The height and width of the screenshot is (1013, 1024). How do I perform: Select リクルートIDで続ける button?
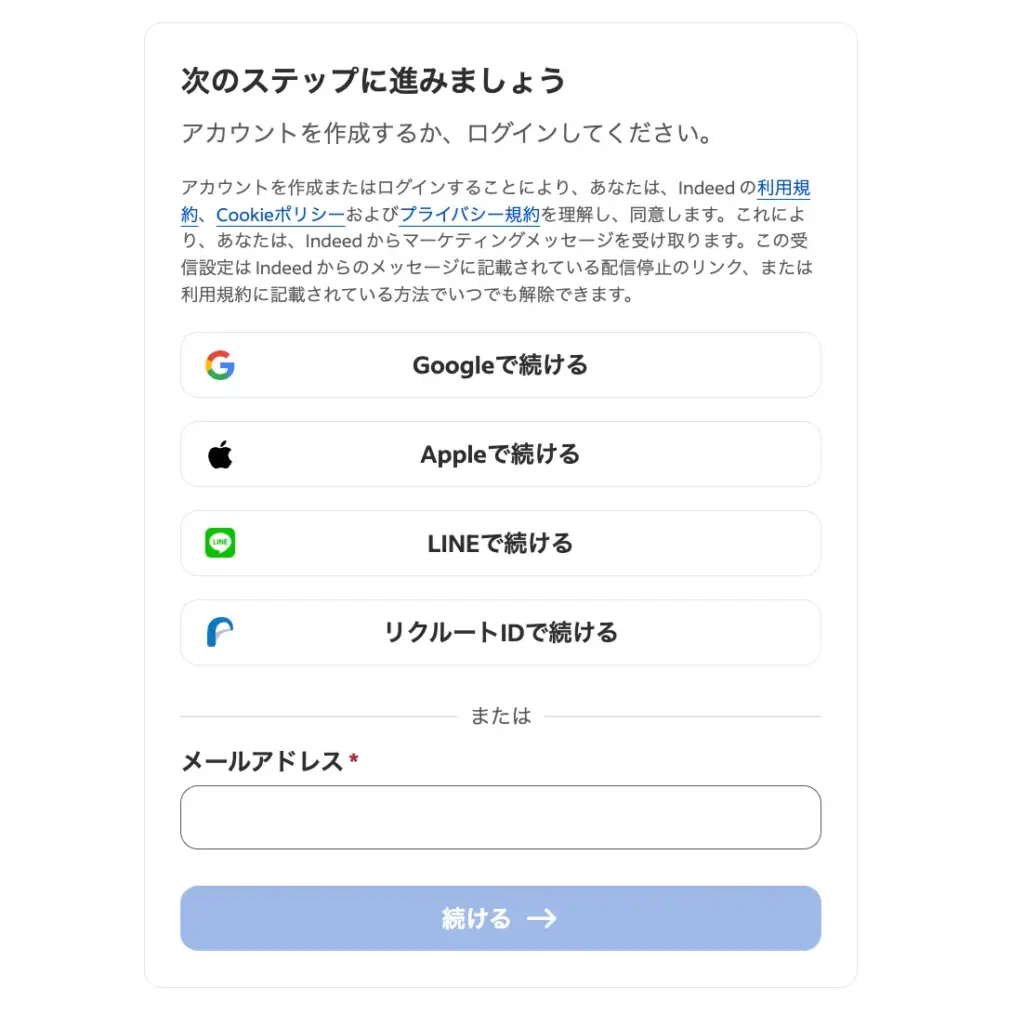click(x=500, y=632)
